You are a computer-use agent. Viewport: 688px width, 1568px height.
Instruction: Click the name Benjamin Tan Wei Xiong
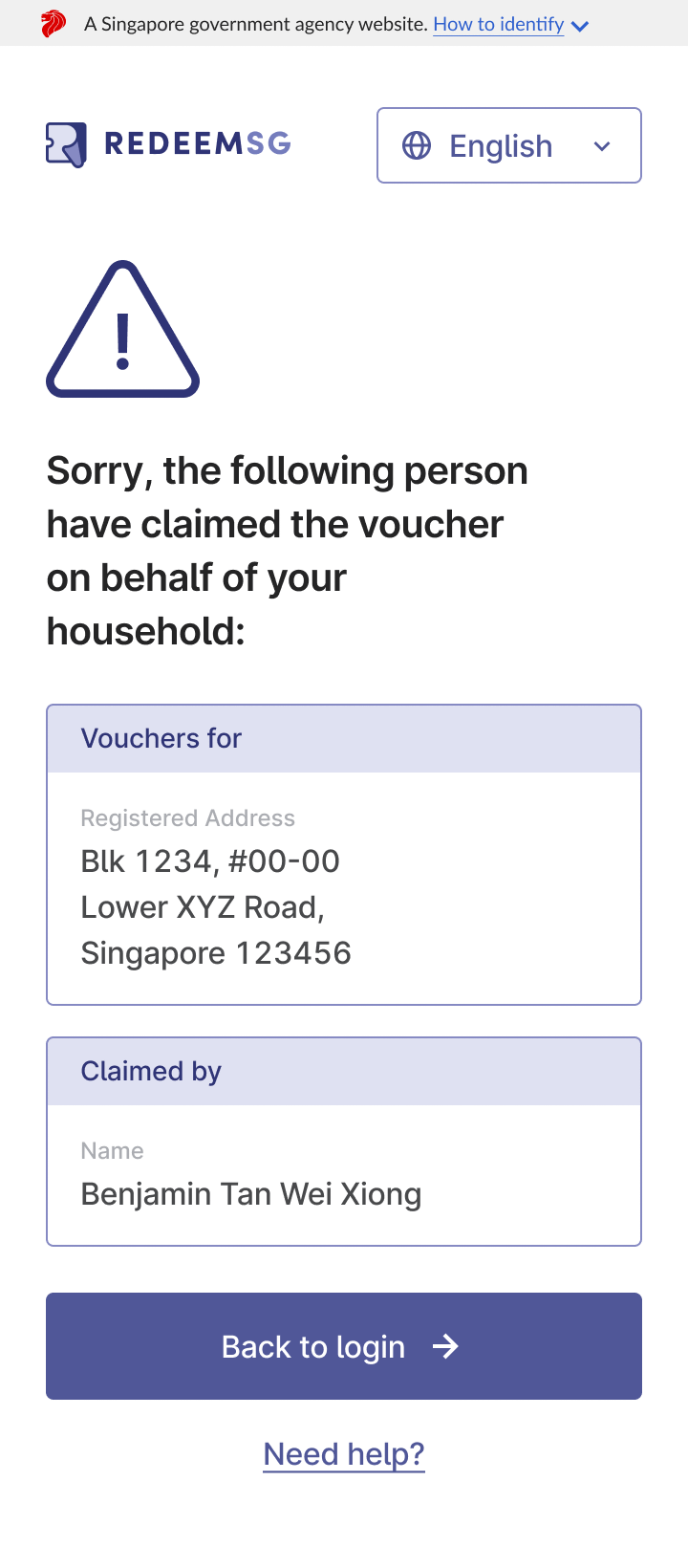click(251, 1194)
